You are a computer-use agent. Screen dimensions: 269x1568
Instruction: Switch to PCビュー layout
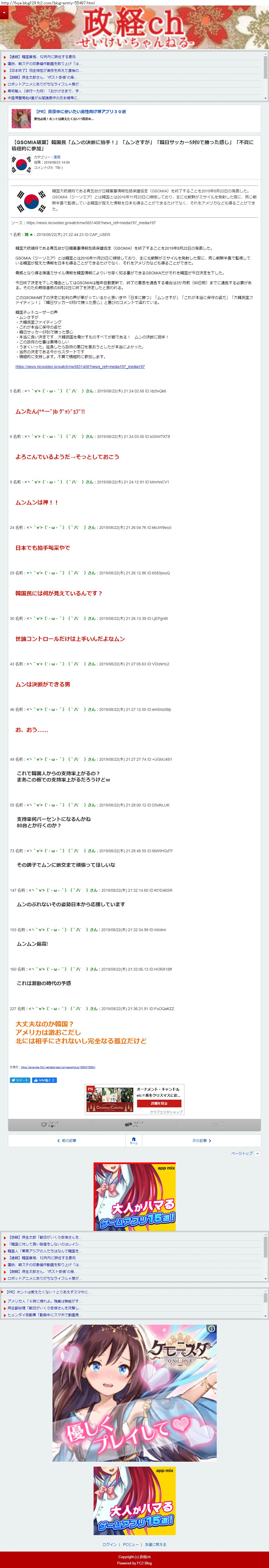131,1544
